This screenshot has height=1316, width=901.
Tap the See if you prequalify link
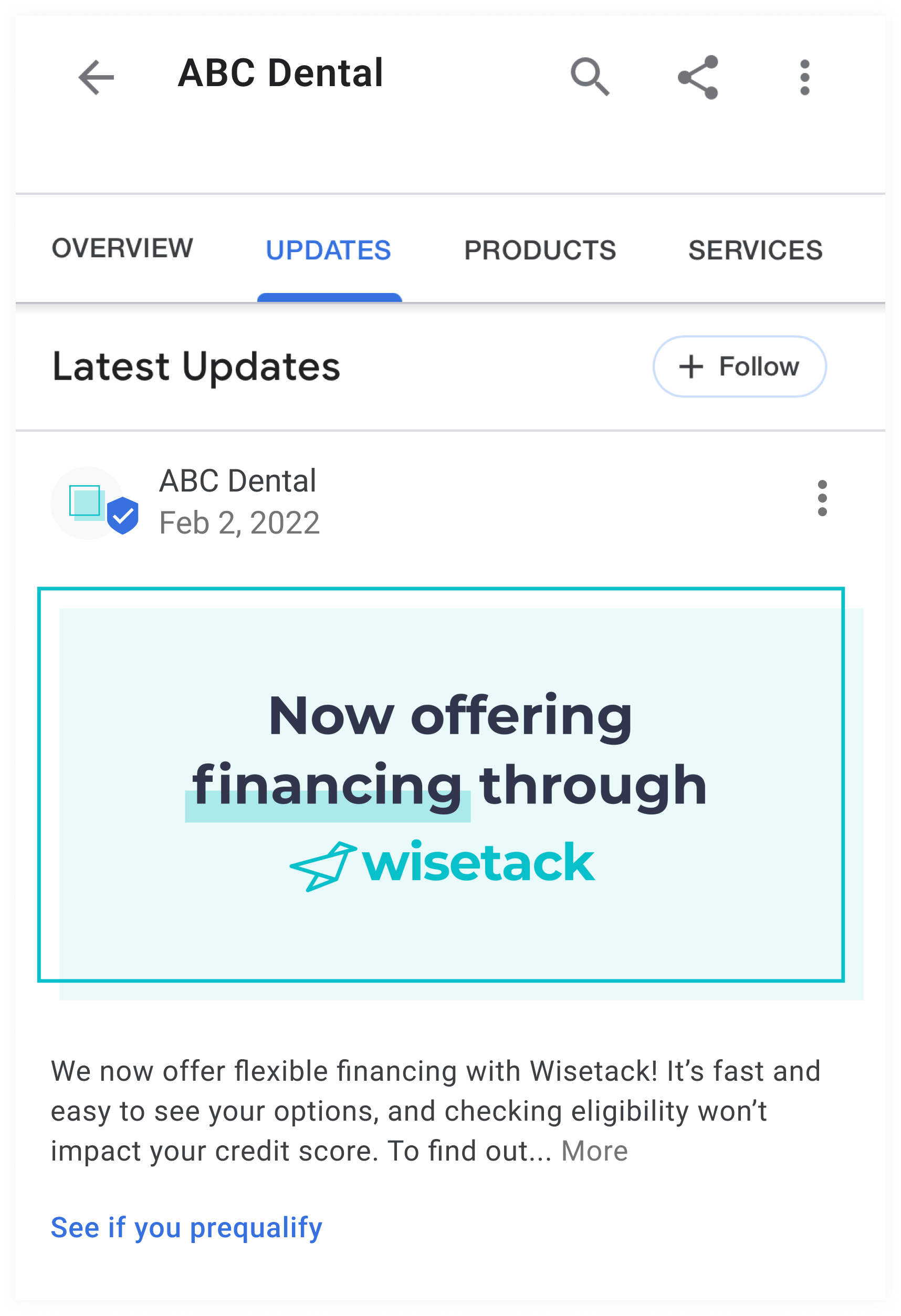[x=186, y=1228]
